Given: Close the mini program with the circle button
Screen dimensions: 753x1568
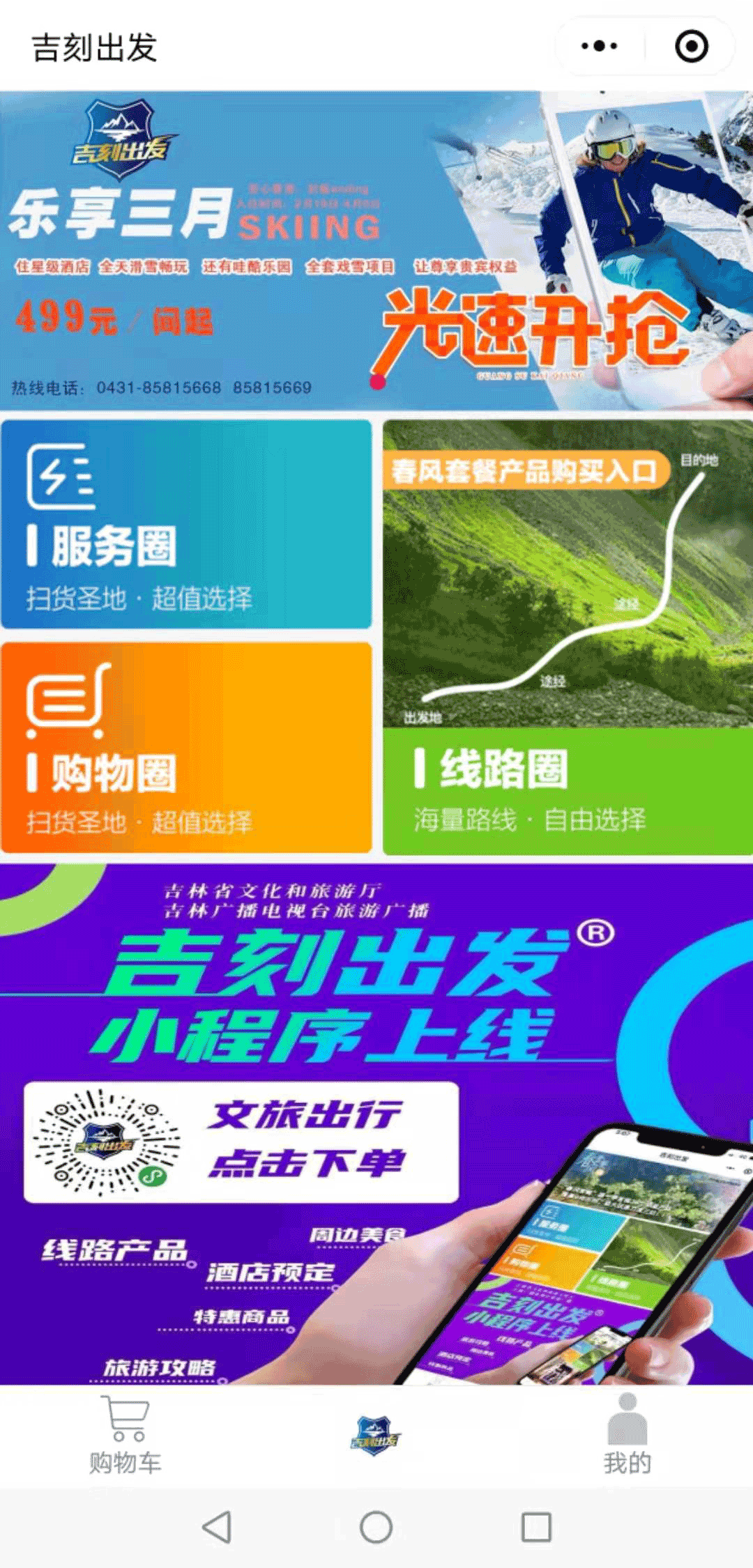Looking at the screenshot, I should pyautogui.click(x=691, y=47).
